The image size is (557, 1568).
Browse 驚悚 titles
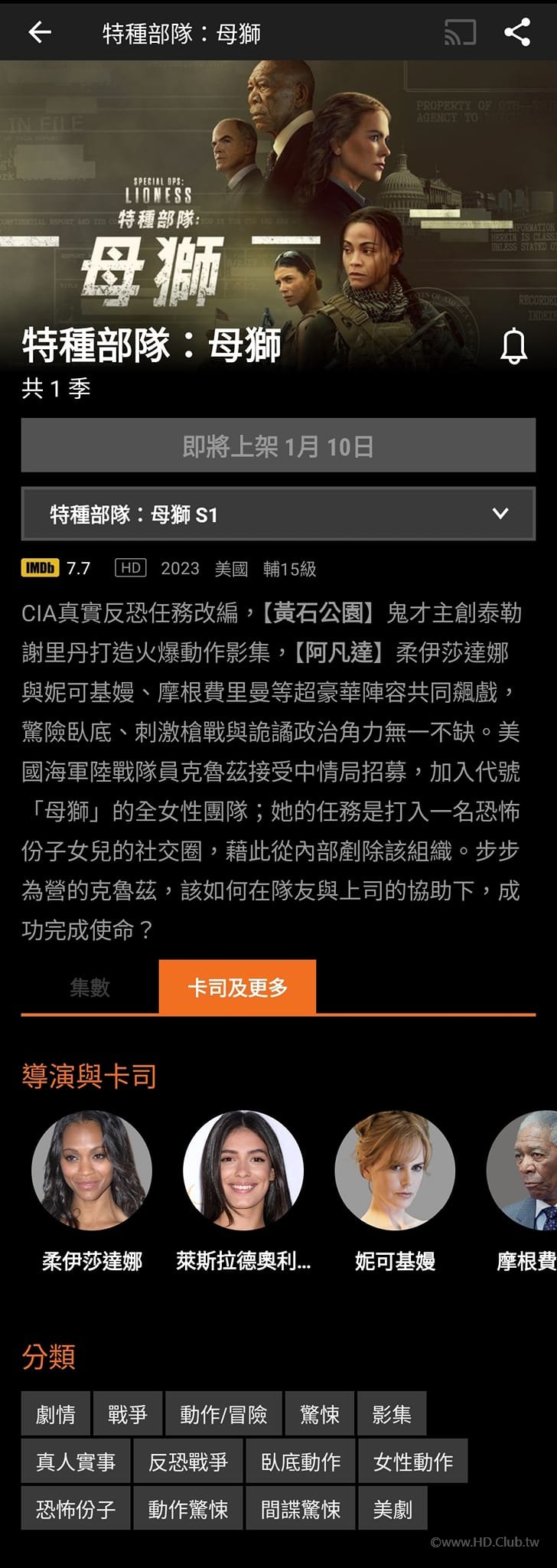coord(319,1414)
